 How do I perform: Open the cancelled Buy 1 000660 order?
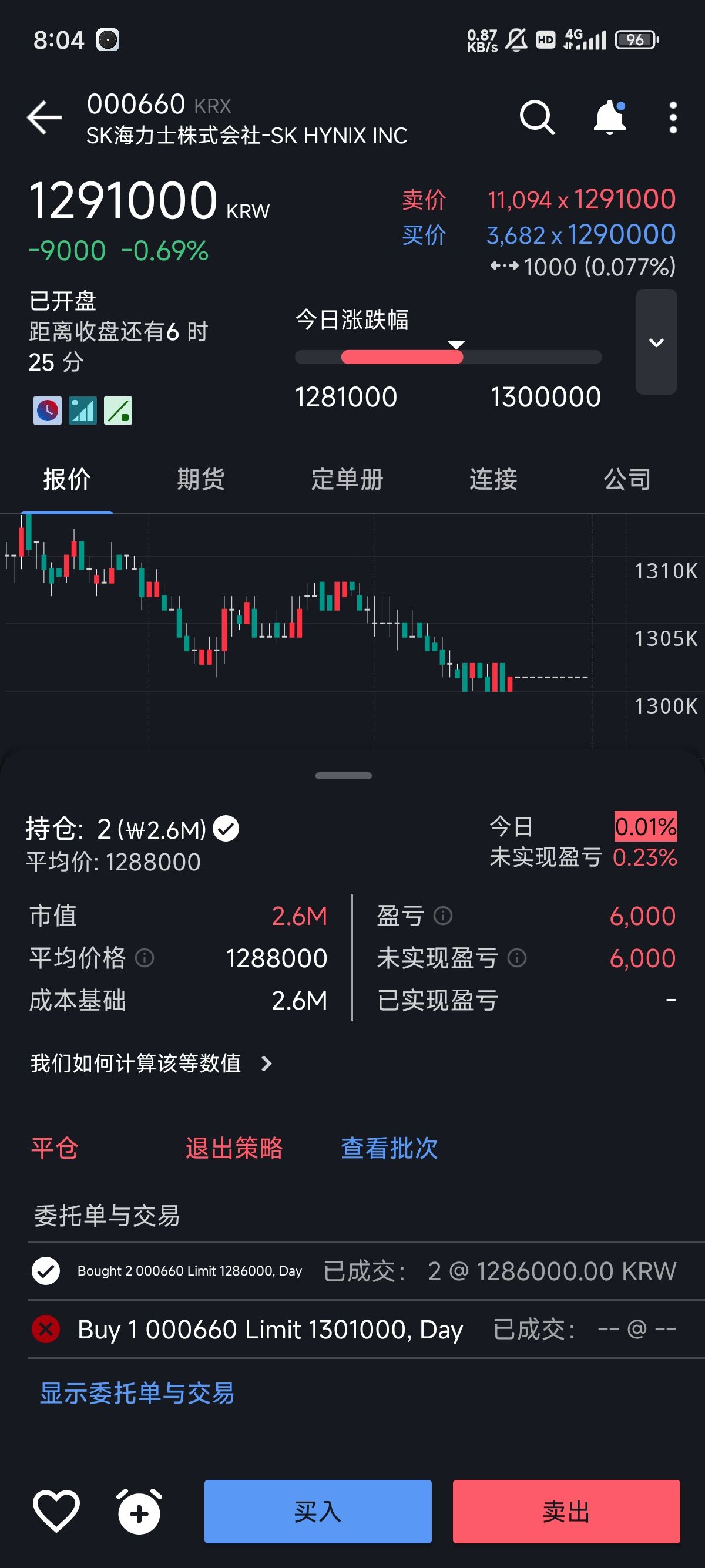click(353, 1330)
